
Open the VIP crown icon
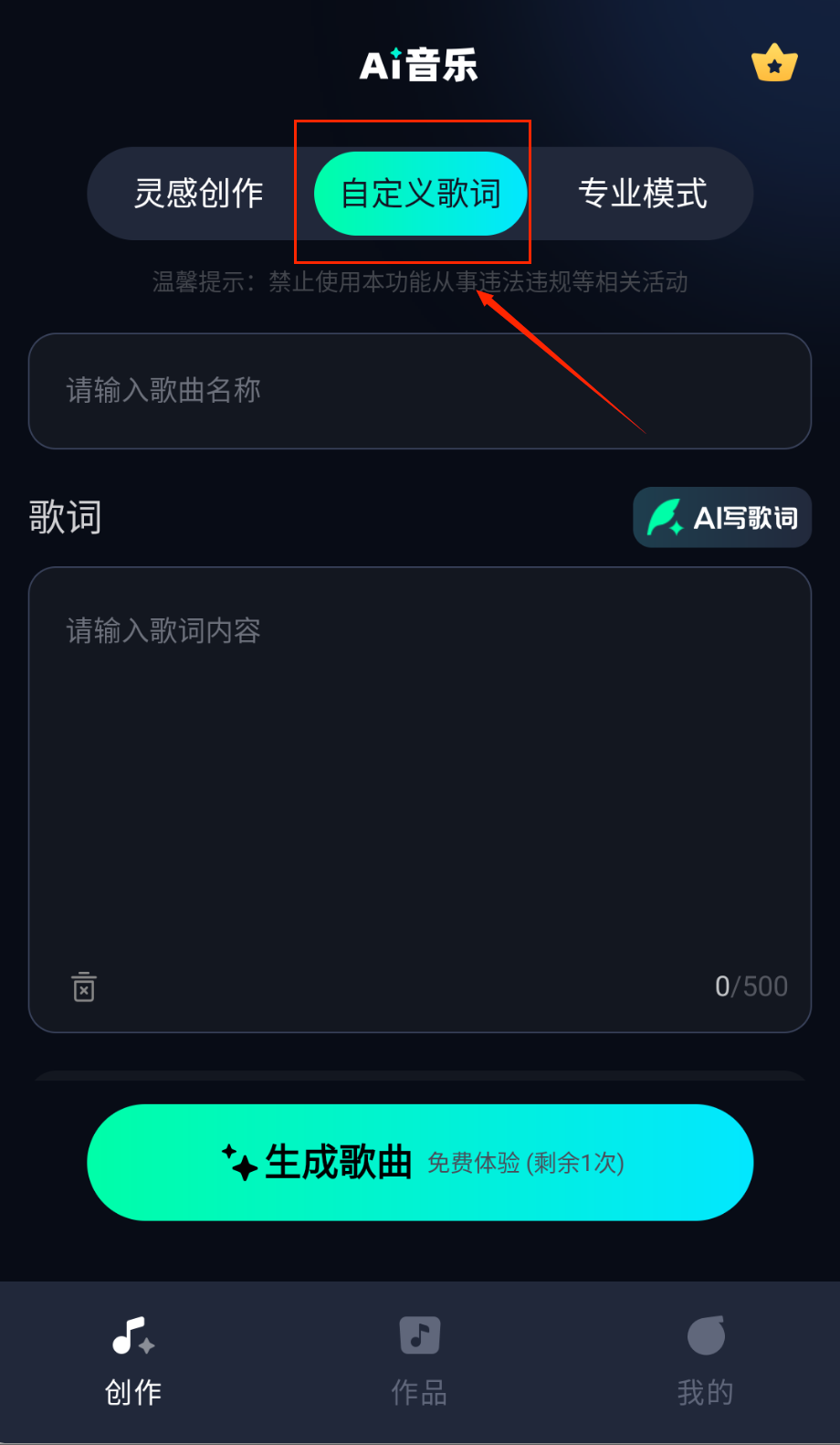click(774, 63)
